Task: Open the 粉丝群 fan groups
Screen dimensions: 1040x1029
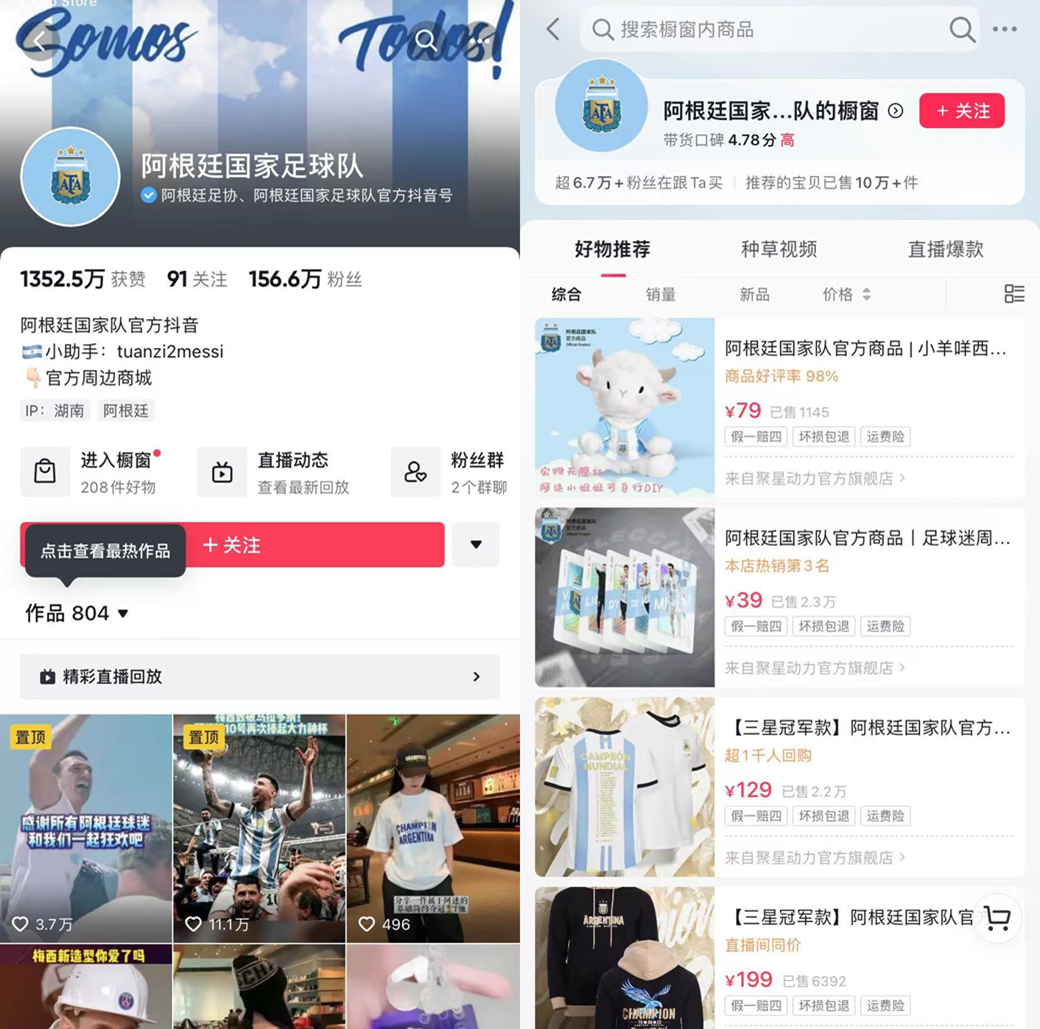Action: [450, 472]
